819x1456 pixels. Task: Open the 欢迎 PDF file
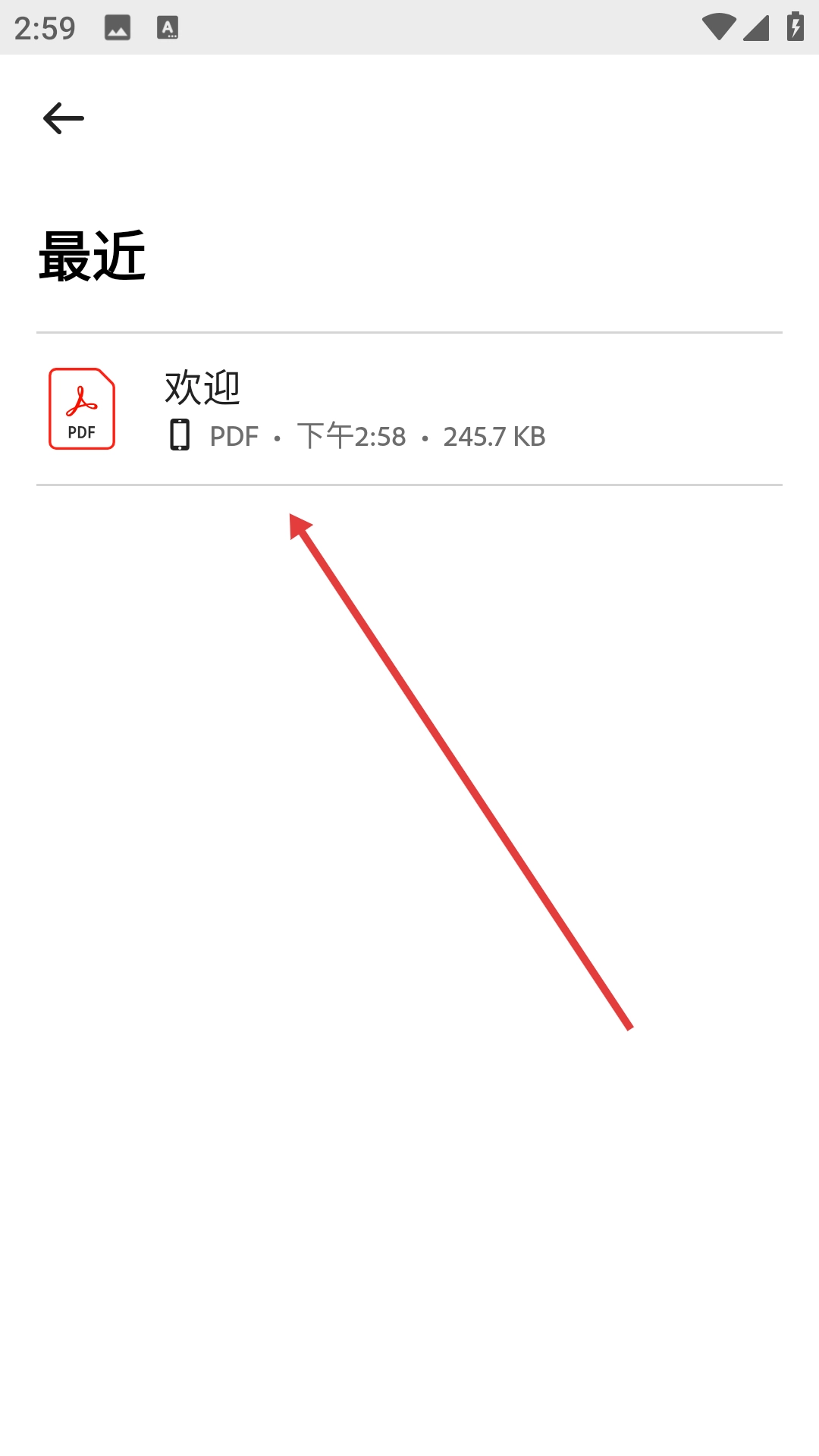353,409
